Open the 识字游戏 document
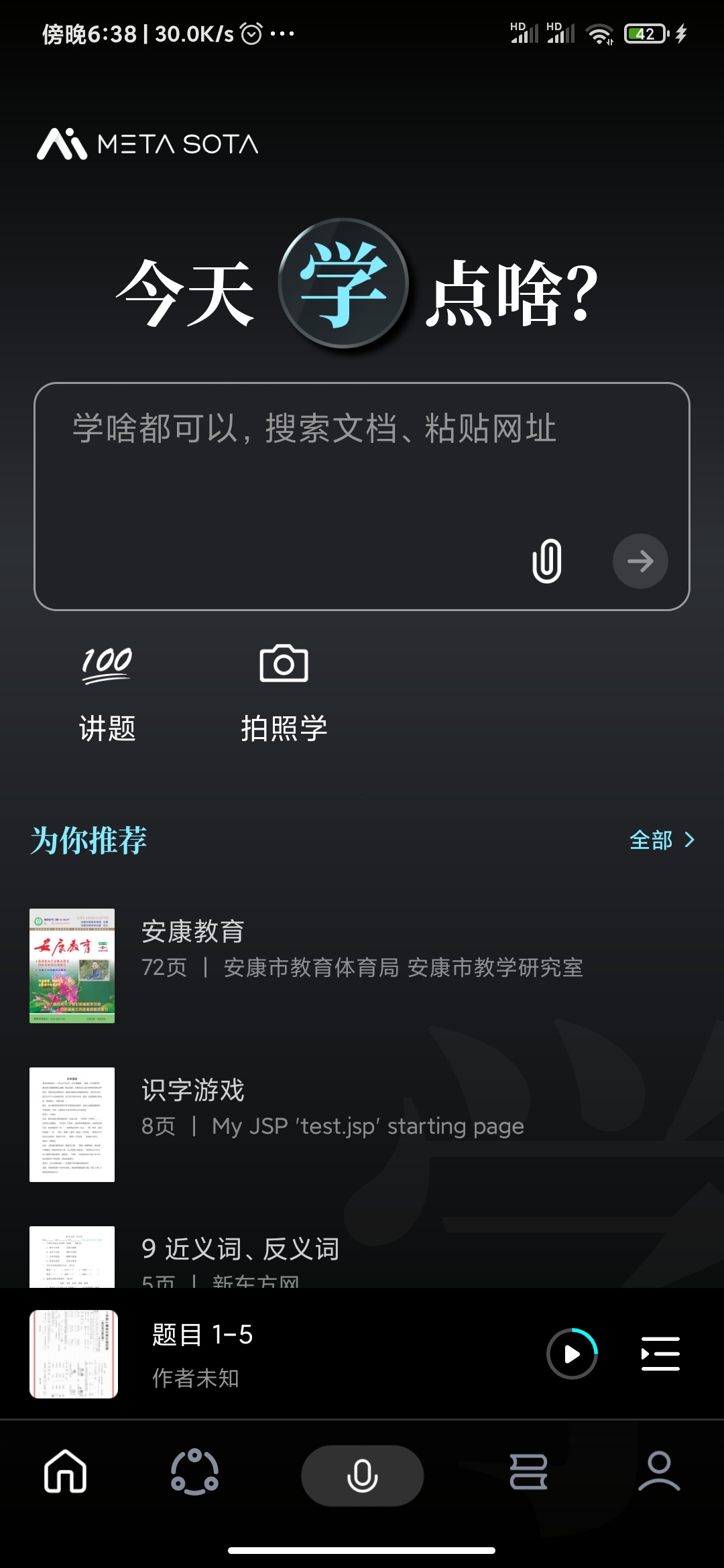 362,1124
